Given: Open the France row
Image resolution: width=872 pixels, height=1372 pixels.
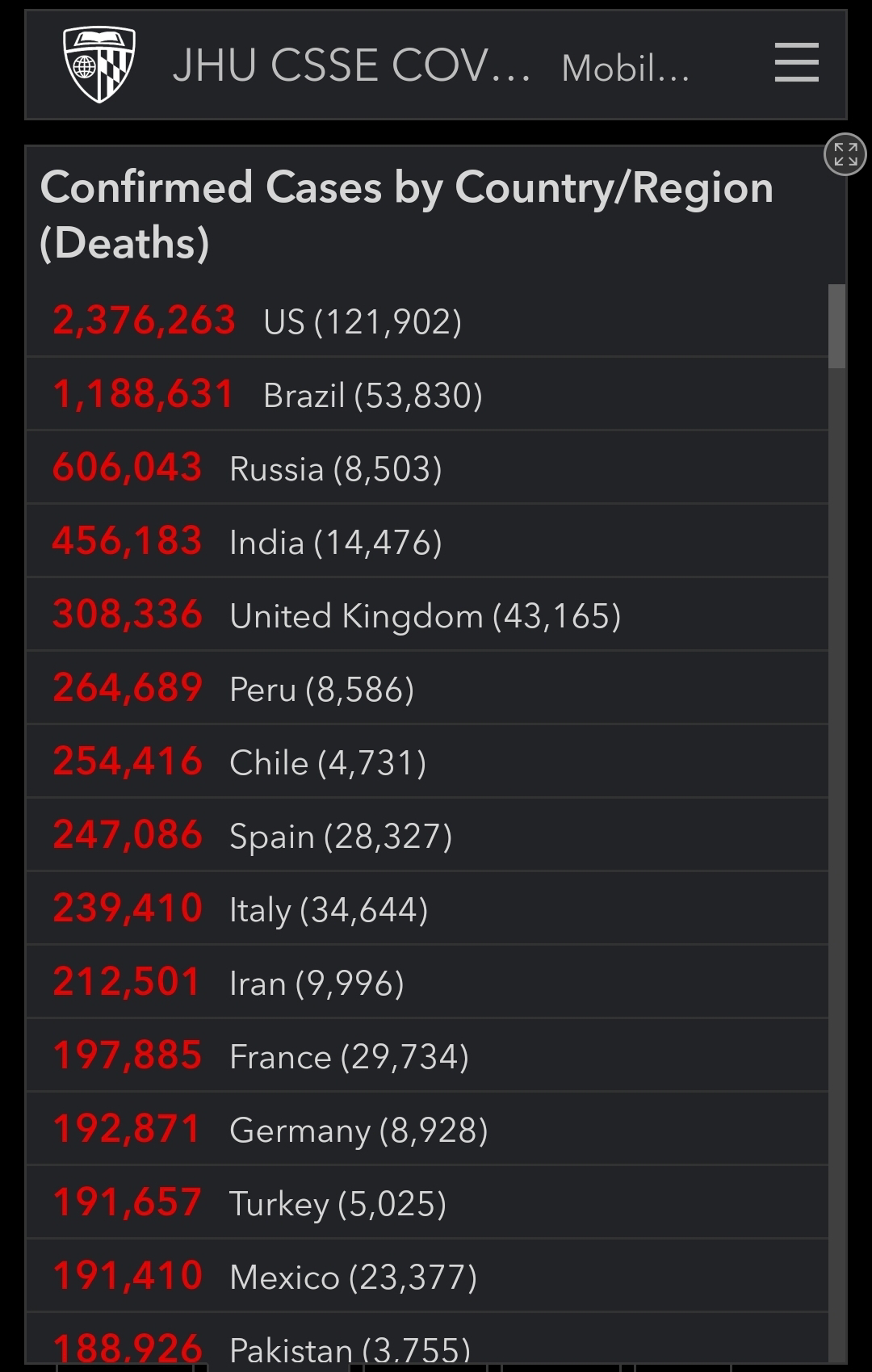Looking at the screenshot, I should [427, 1055].
